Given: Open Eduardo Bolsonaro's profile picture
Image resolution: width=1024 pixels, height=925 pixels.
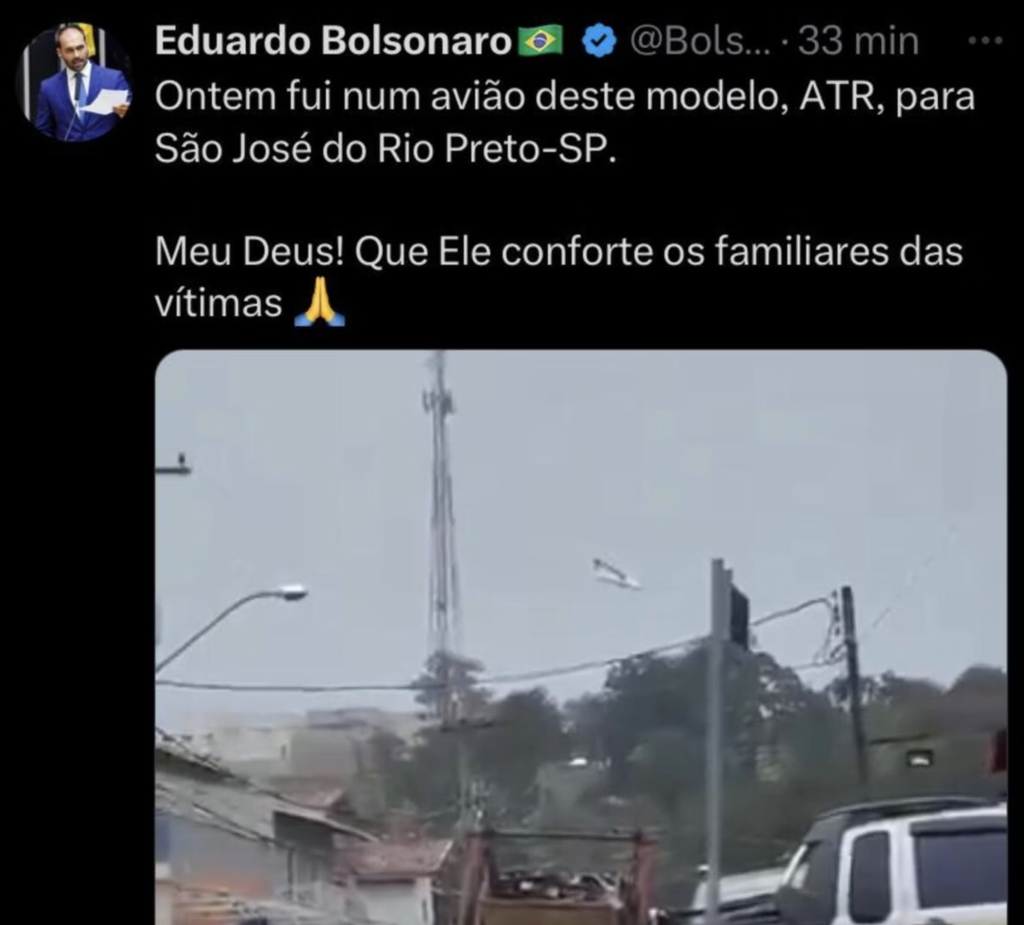Looking at the screenshot, I should pos(77,83).
